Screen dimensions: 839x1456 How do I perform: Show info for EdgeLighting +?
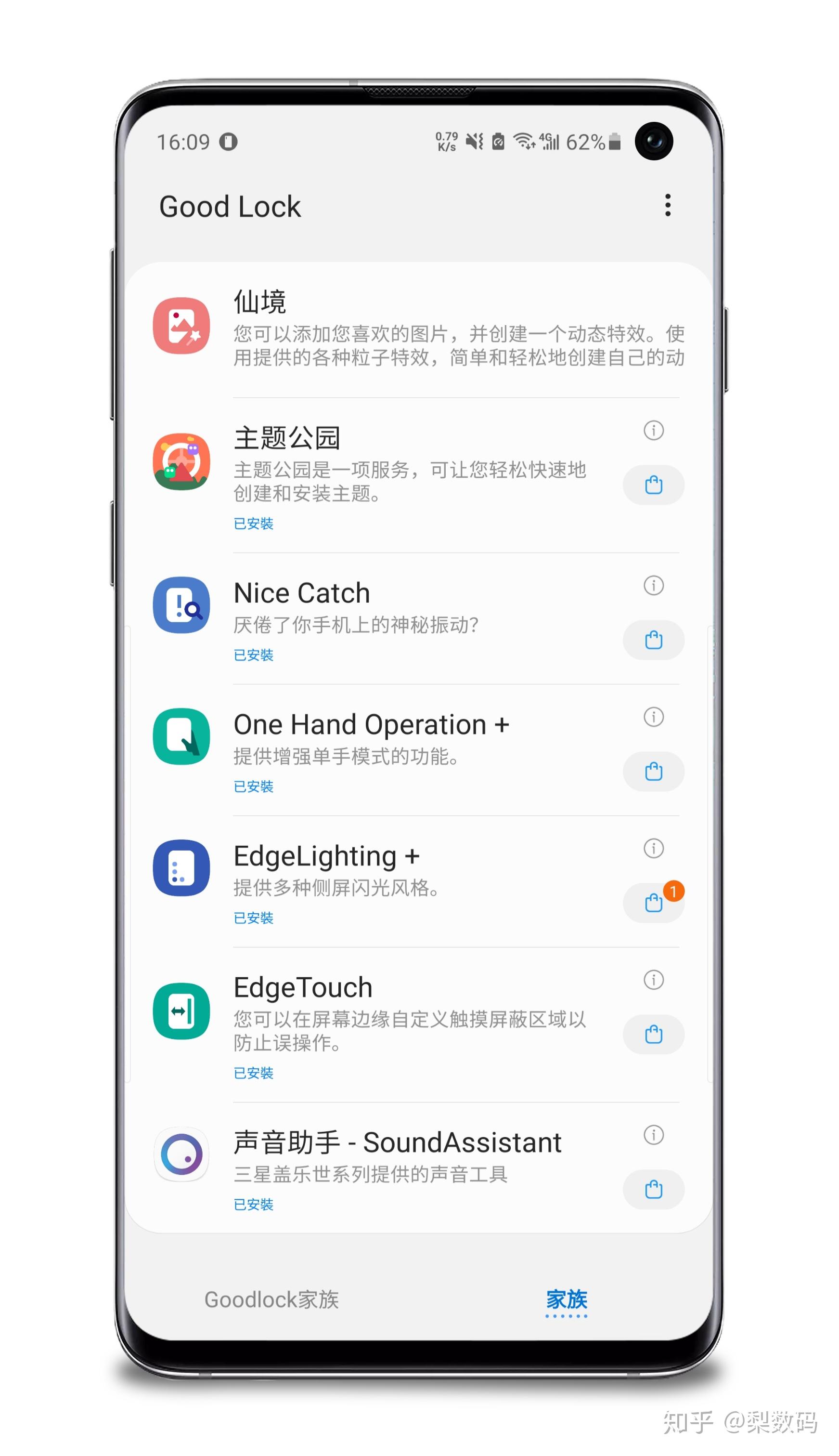[x=653, y=848]
